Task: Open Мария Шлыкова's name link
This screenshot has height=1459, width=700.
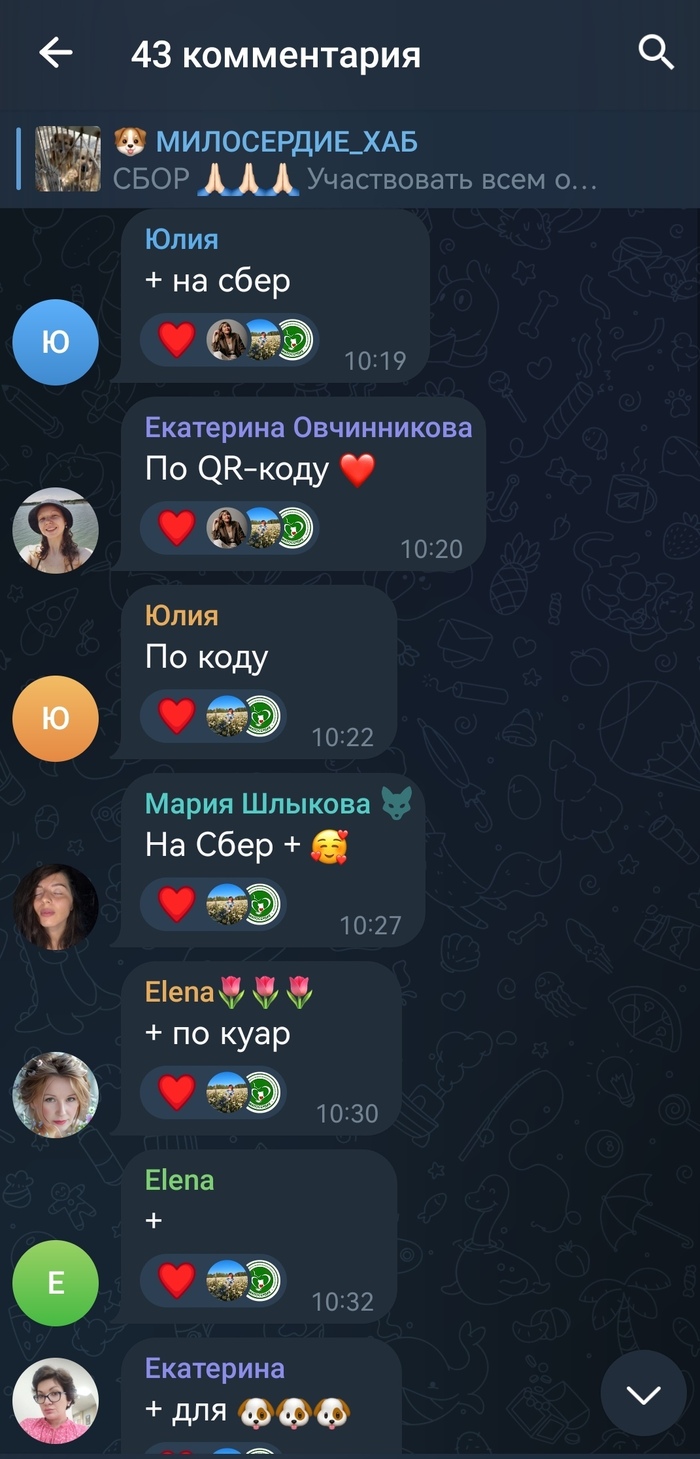Action: (x=257, y=803)
